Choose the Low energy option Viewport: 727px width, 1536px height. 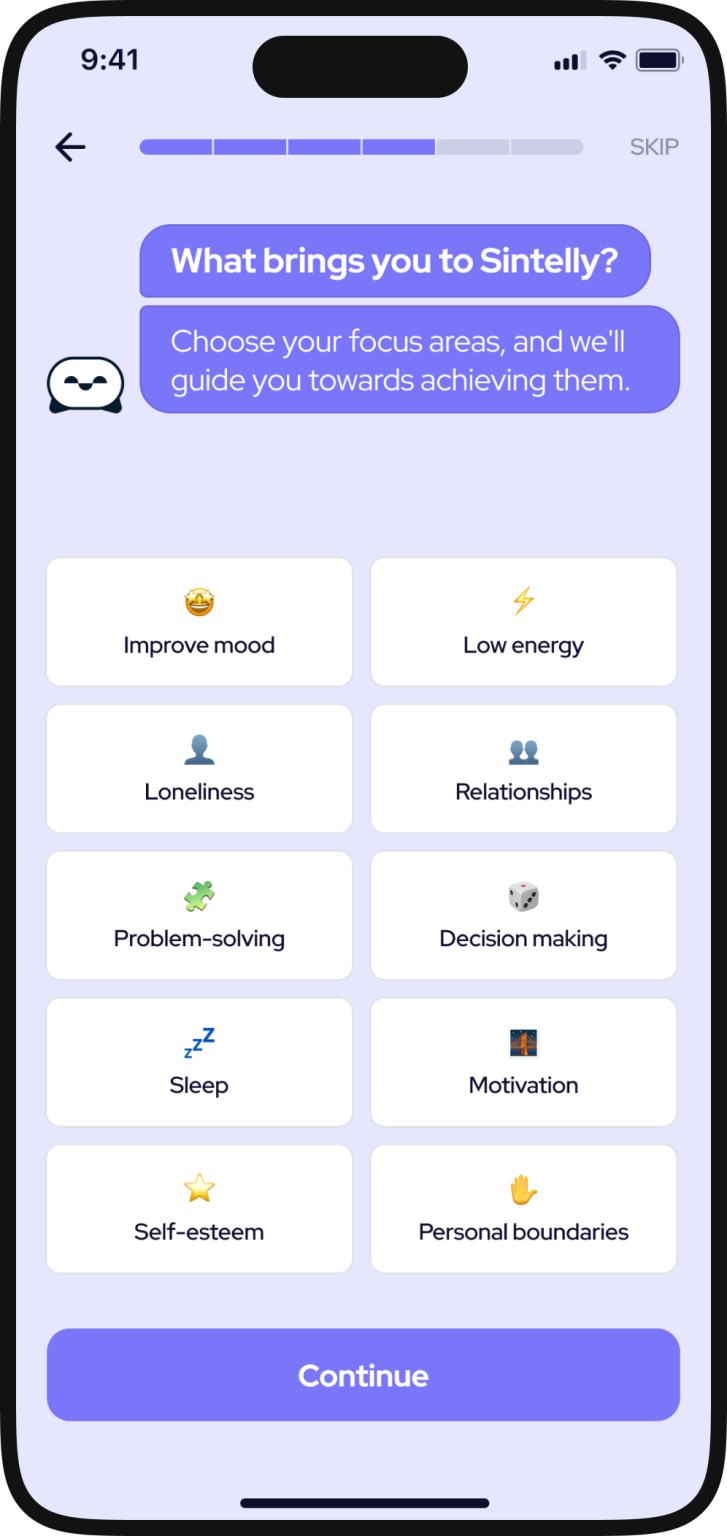523,622
